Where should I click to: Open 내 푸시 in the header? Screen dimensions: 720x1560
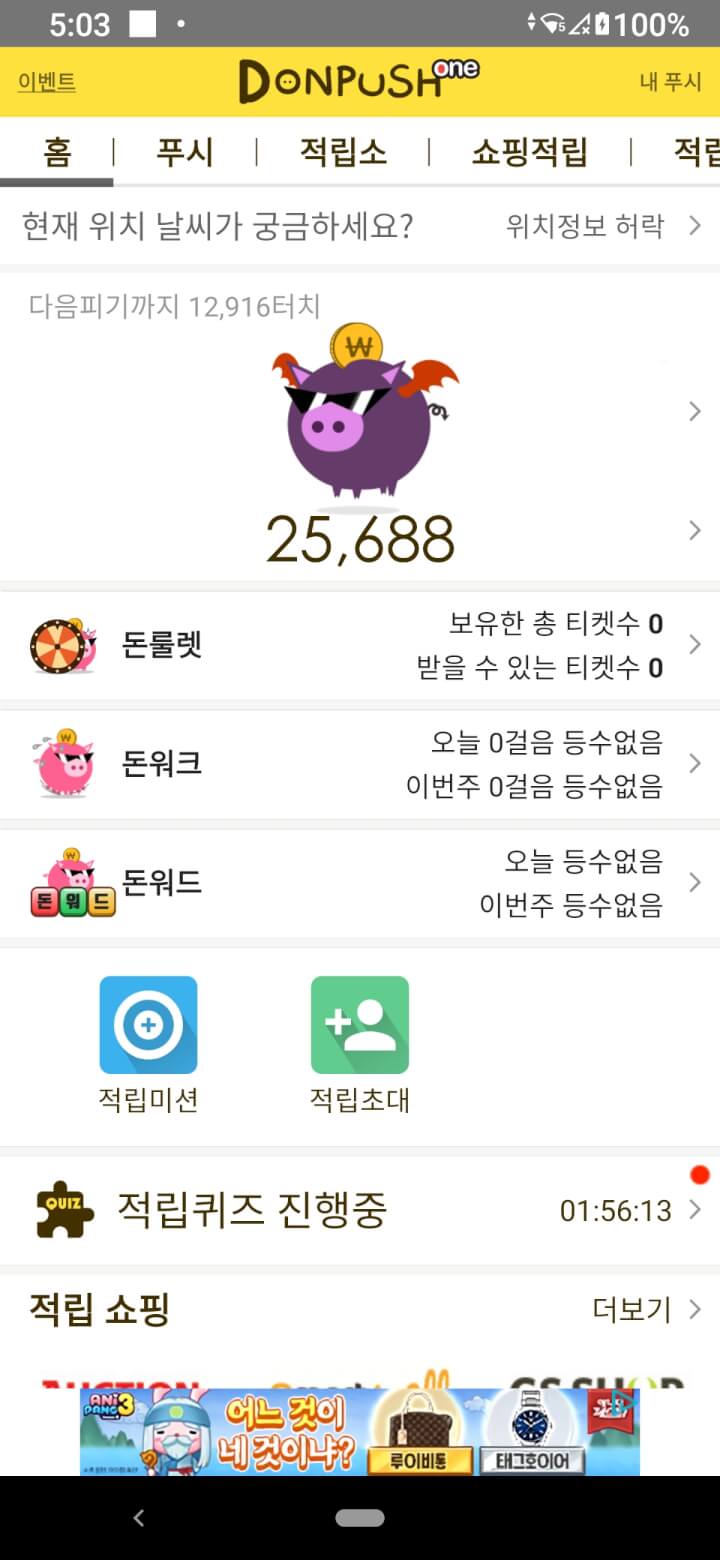point(670,82)
